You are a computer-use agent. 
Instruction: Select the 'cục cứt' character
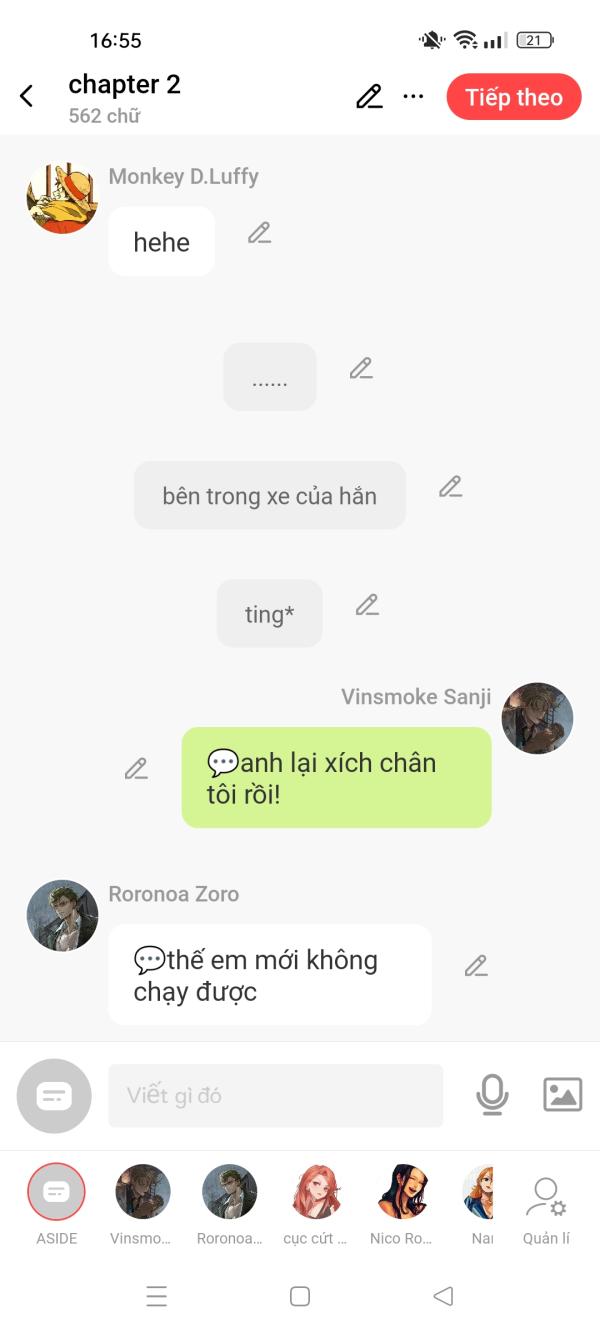[315, 1192]
